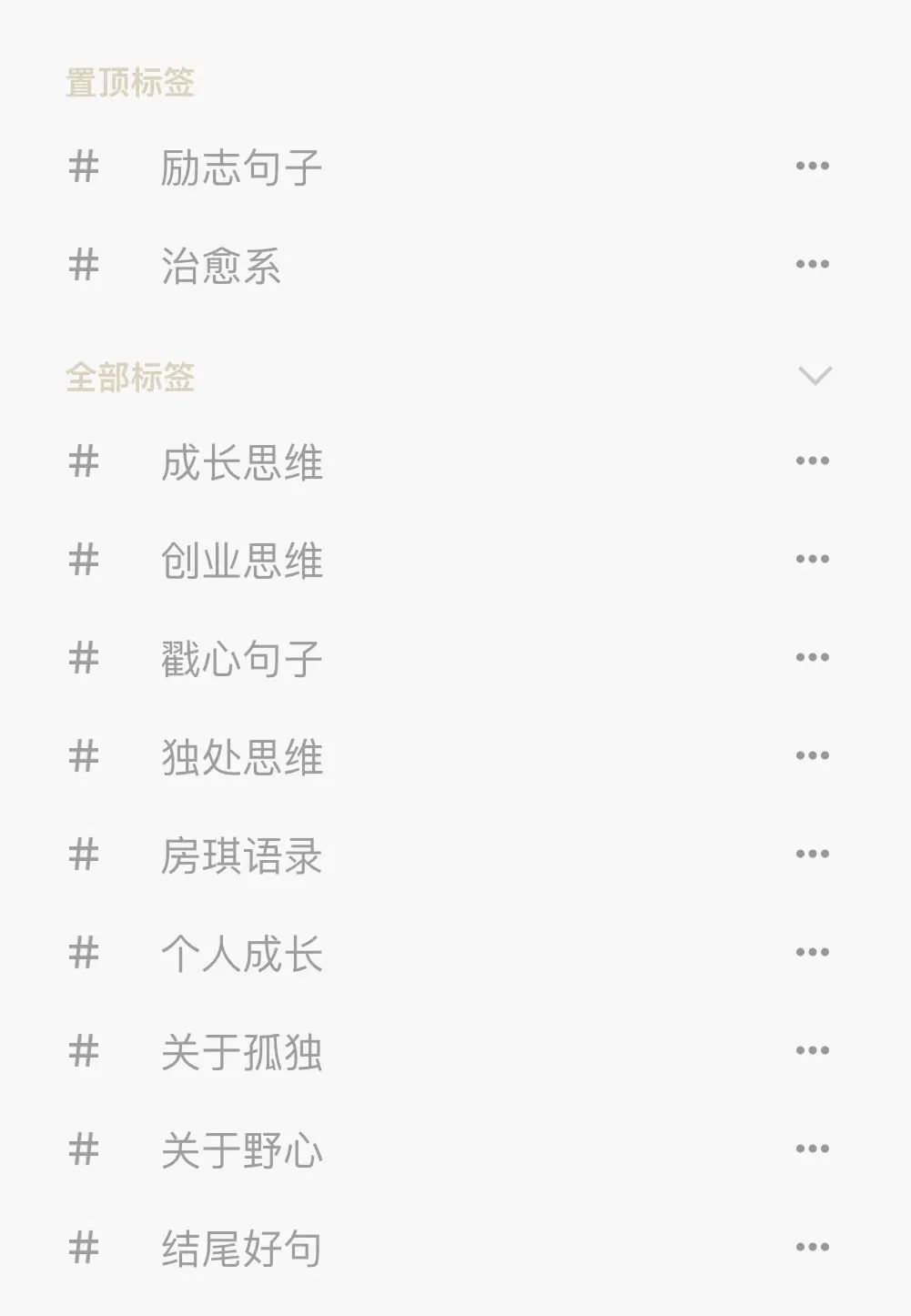Open the 关于野心 tag
The height and width of the screenshot is (1316, 911).
[x=241, y=1150]
